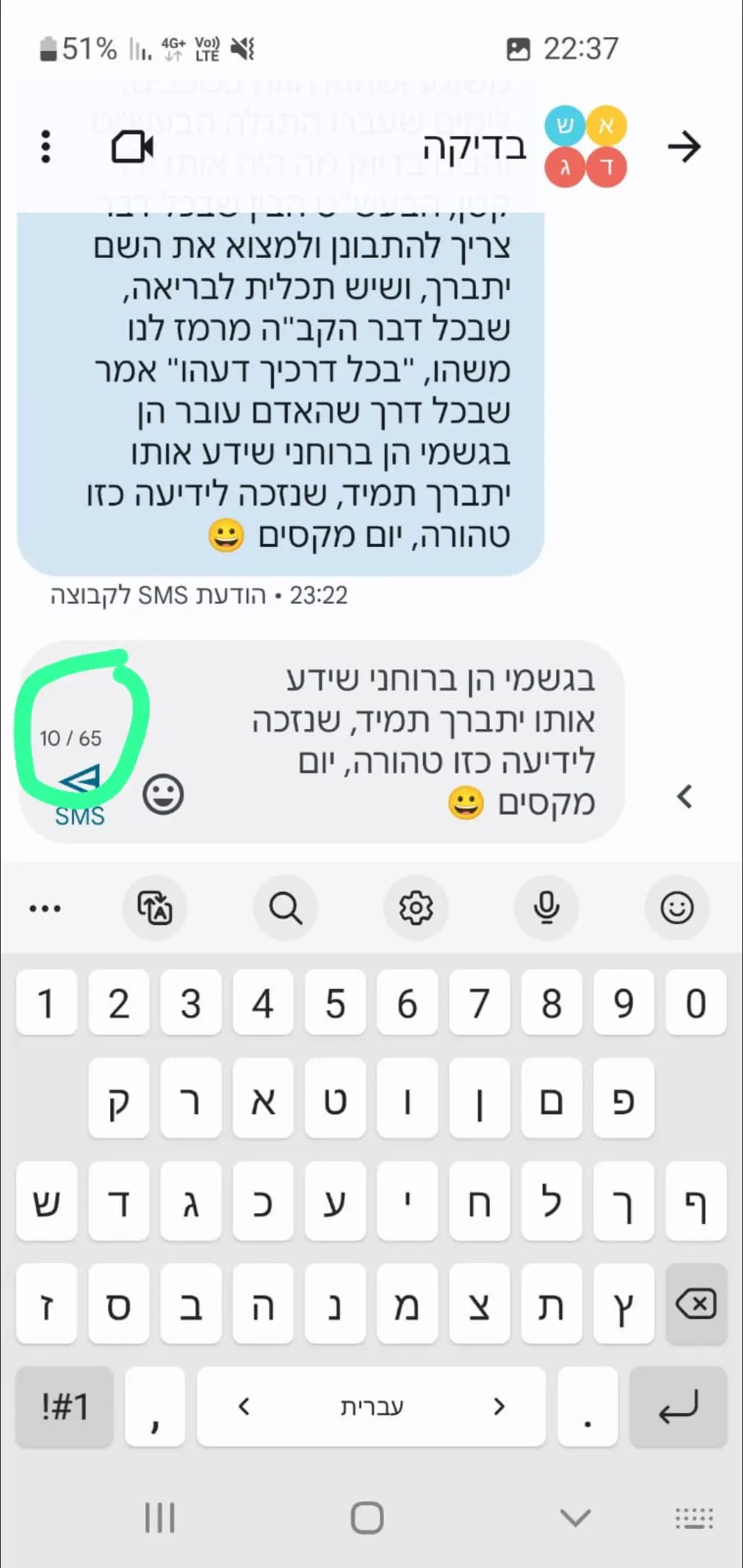Switch to the !#1 symbols keyboard
Image resolution: width=743 pixels, height=1568 pixels.
pos(65,1406)
